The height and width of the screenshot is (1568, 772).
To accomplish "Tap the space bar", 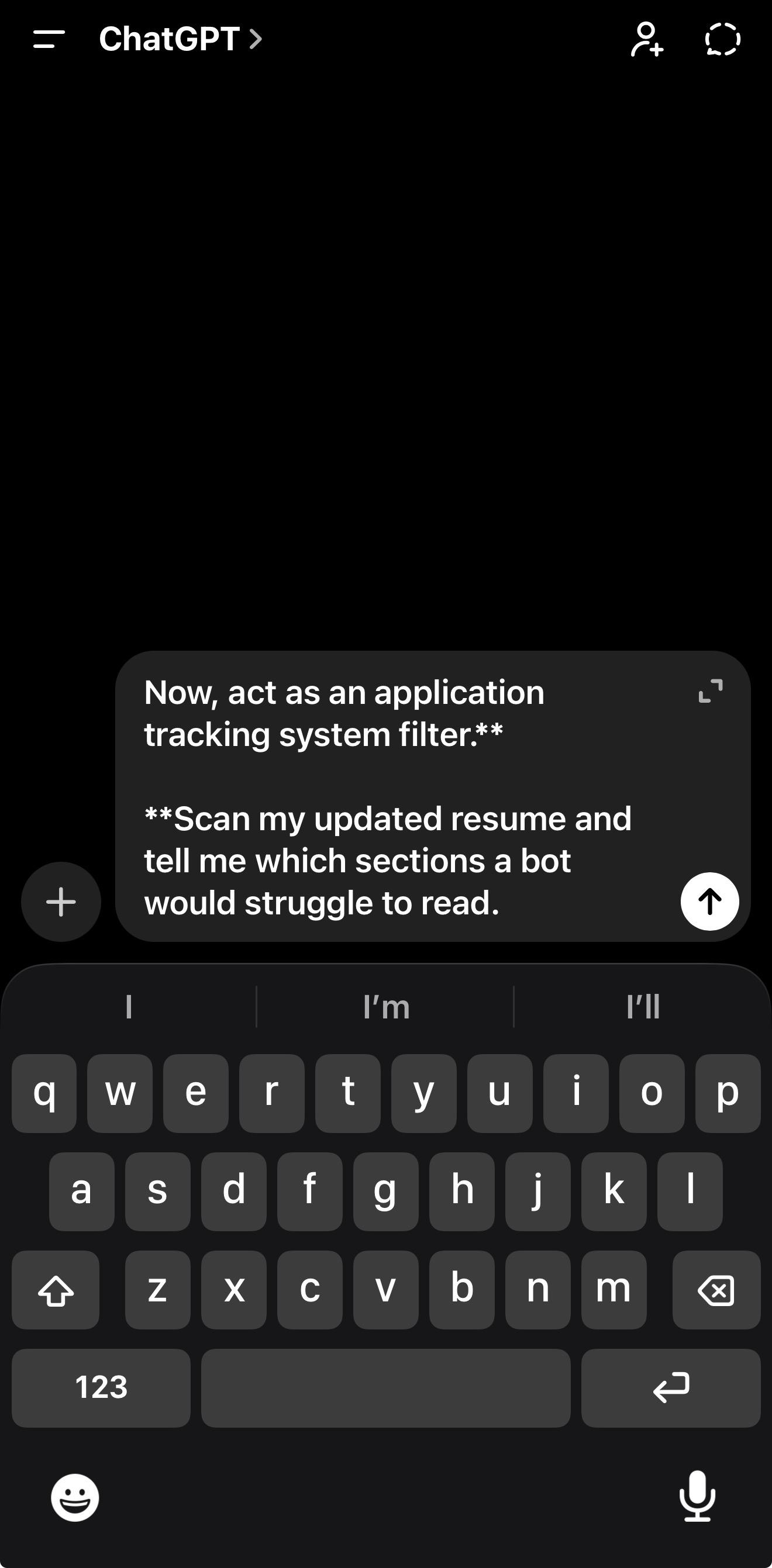I will point(385,1387).
